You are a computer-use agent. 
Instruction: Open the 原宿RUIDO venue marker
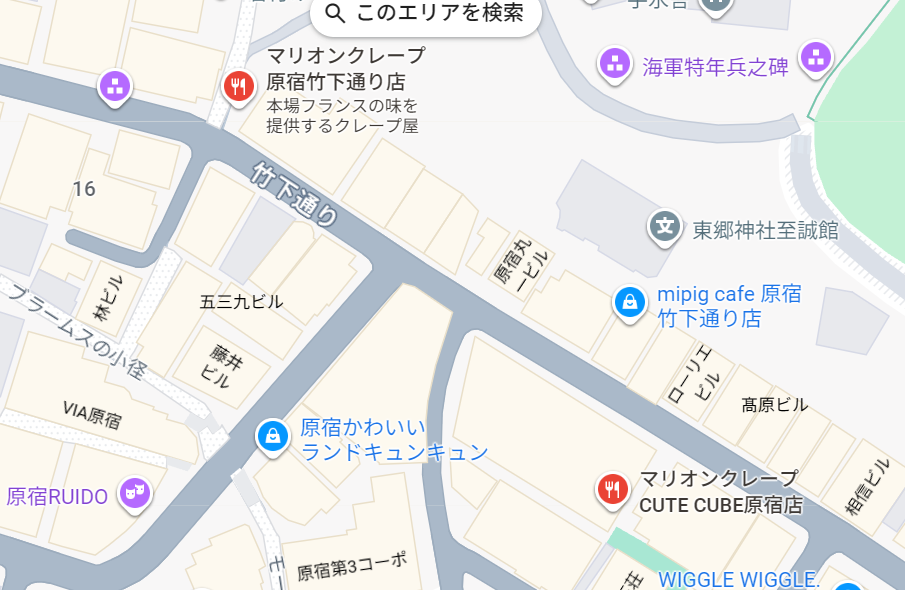133,492
